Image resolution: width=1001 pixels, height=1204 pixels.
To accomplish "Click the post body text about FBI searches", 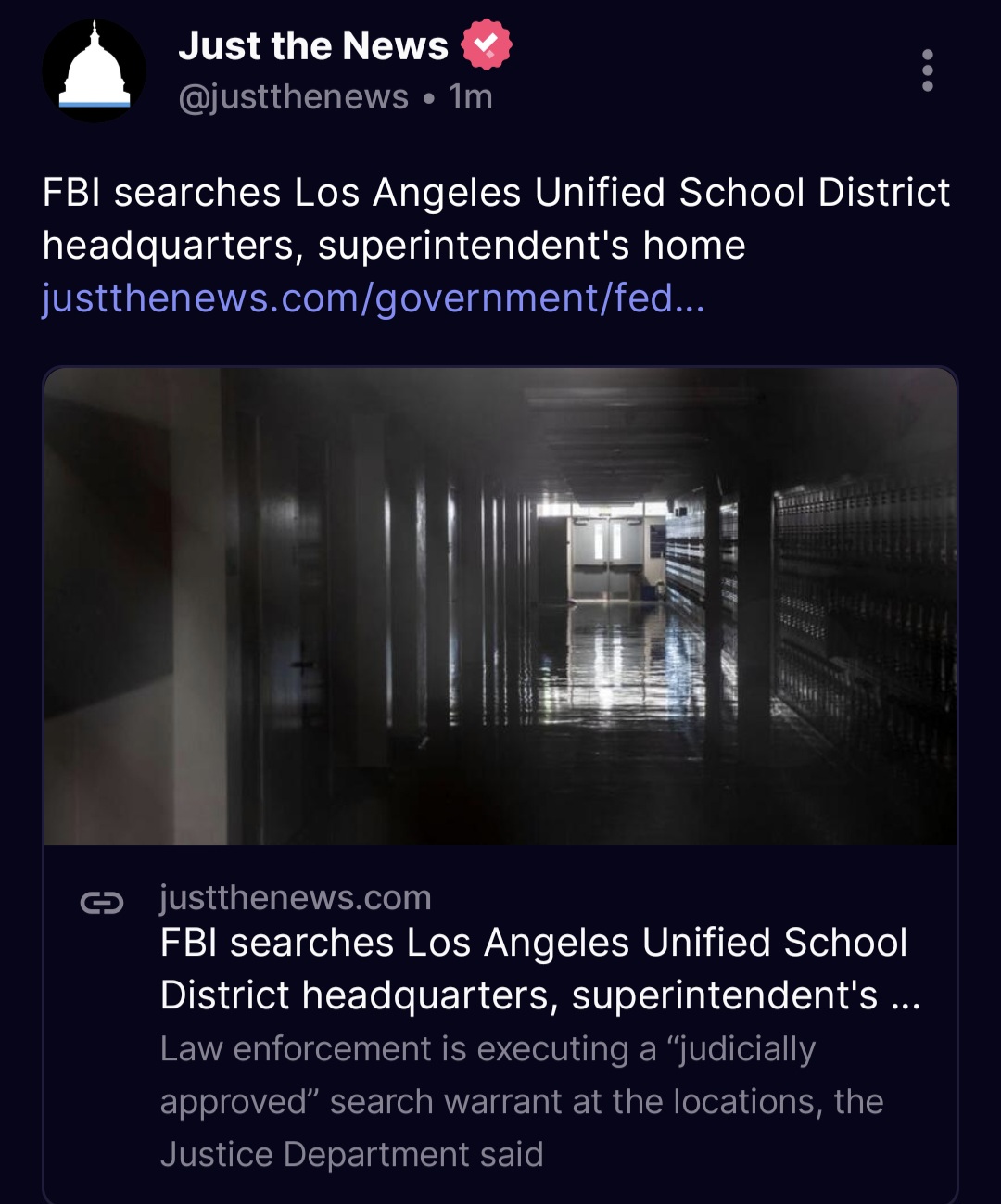I will (x=496, y=219).
